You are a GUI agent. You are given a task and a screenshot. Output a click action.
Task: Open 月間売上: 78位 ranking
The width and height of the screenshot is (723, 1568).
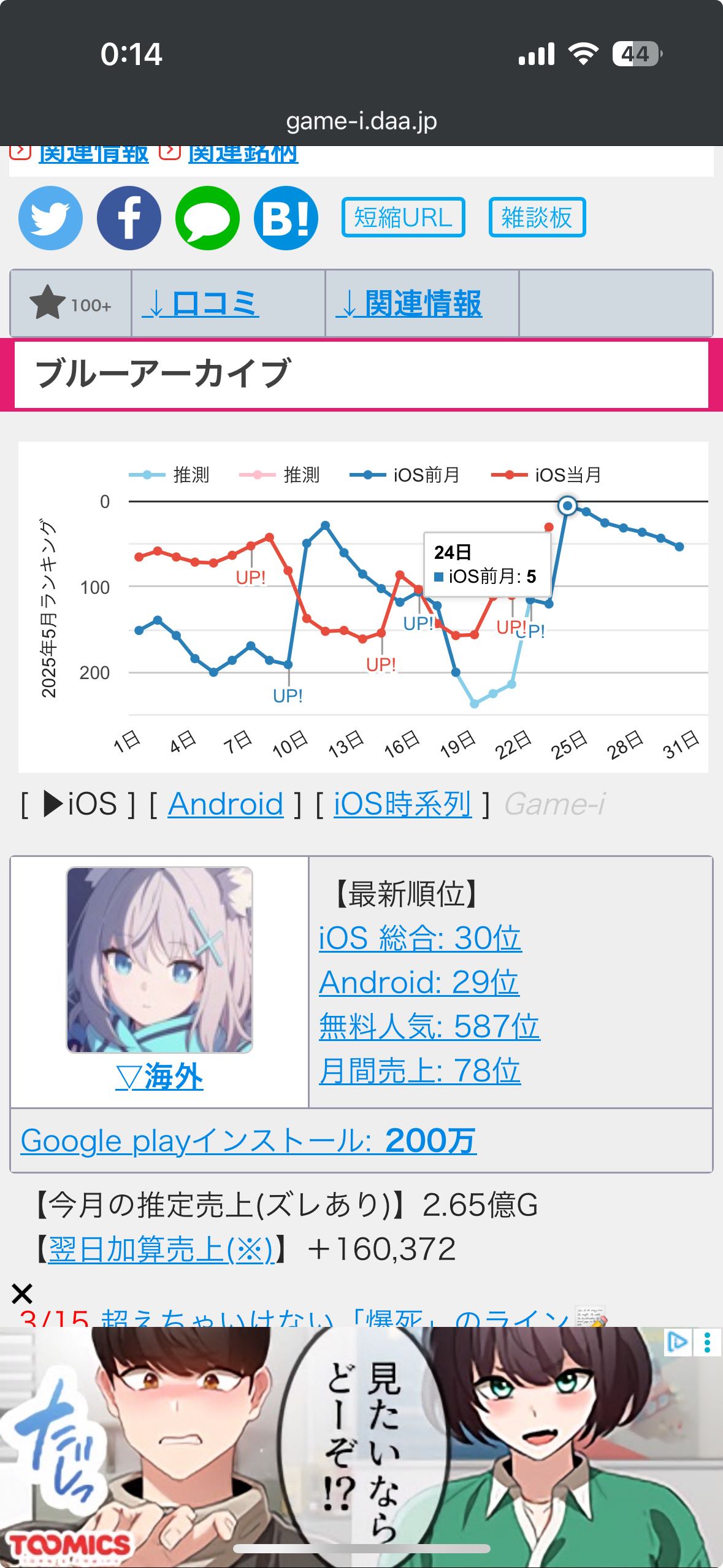click(420, 1070)
